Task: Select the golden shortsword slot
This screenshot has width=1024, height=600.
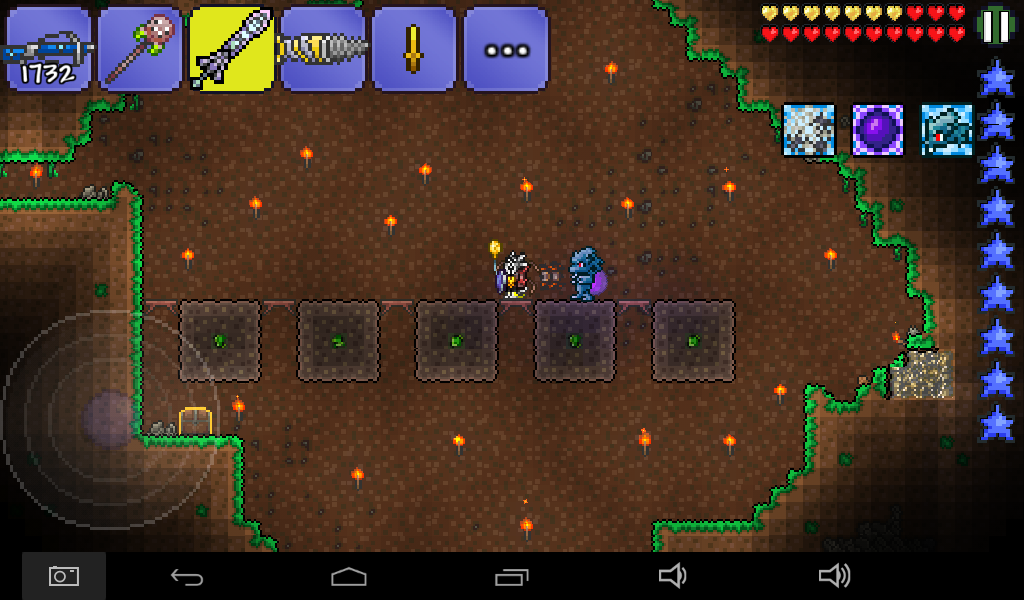Action: 414,49
